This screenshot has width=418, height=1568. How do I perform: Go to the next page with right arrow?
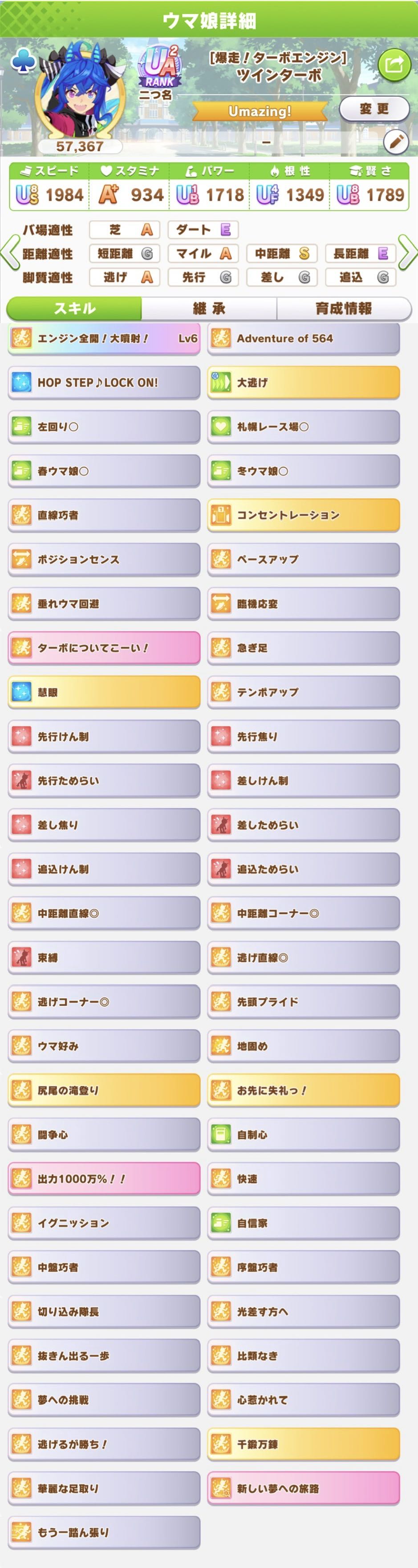[407, 252]
